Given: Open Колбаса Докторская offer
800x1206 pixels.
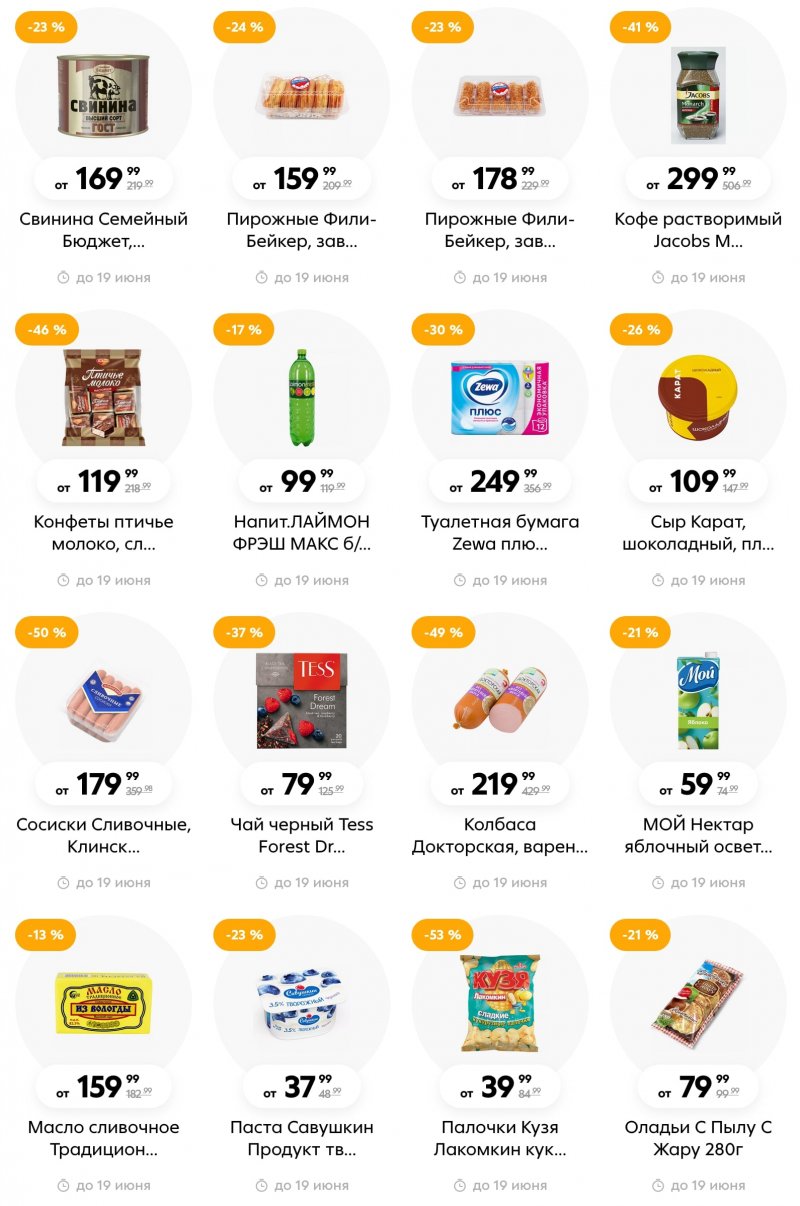Looking at the screenshot, I should (x=499, y=700).
